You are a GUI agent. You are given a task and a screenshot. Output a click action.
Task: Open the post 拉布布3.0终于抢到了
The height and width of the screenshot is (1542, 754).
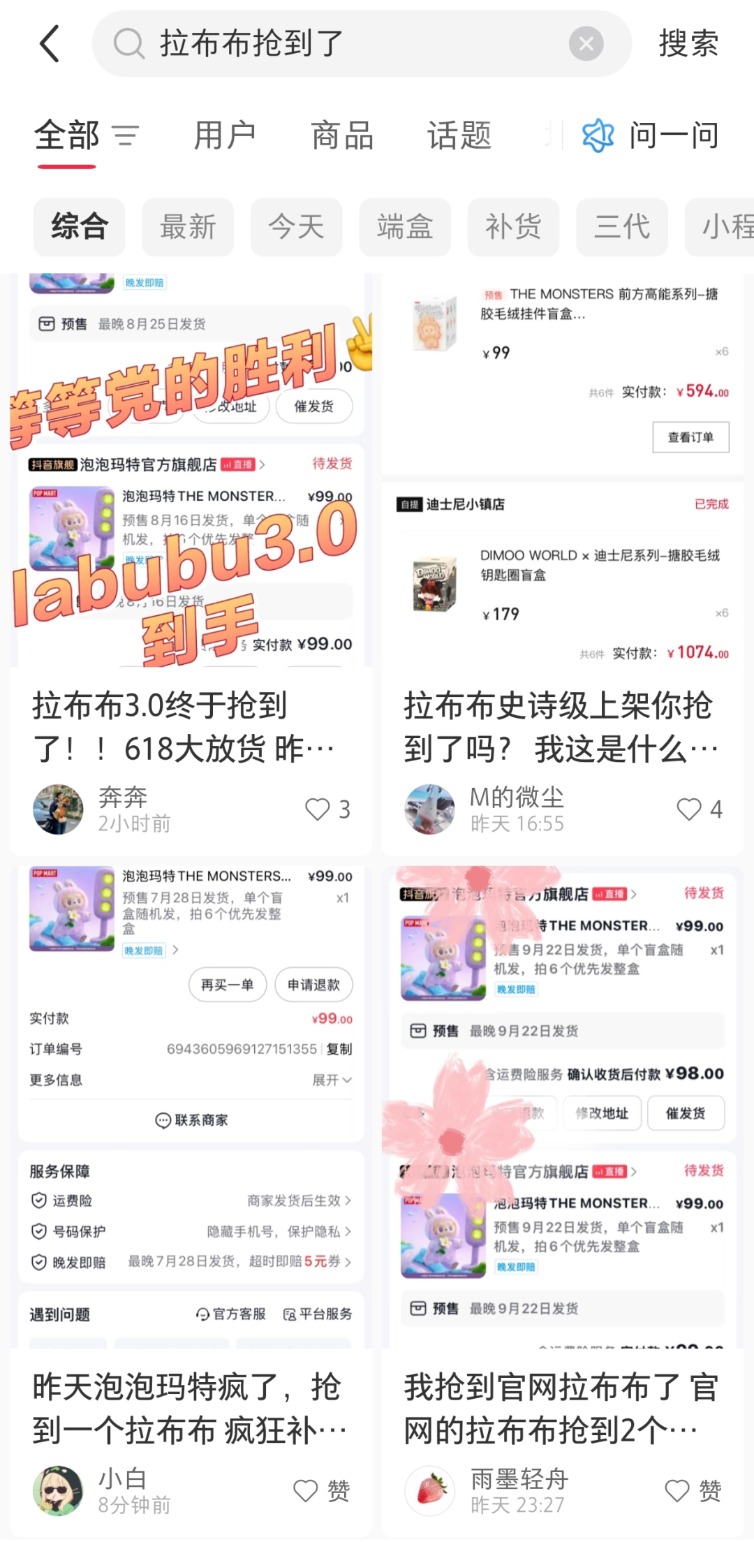(x=190, y=726)
